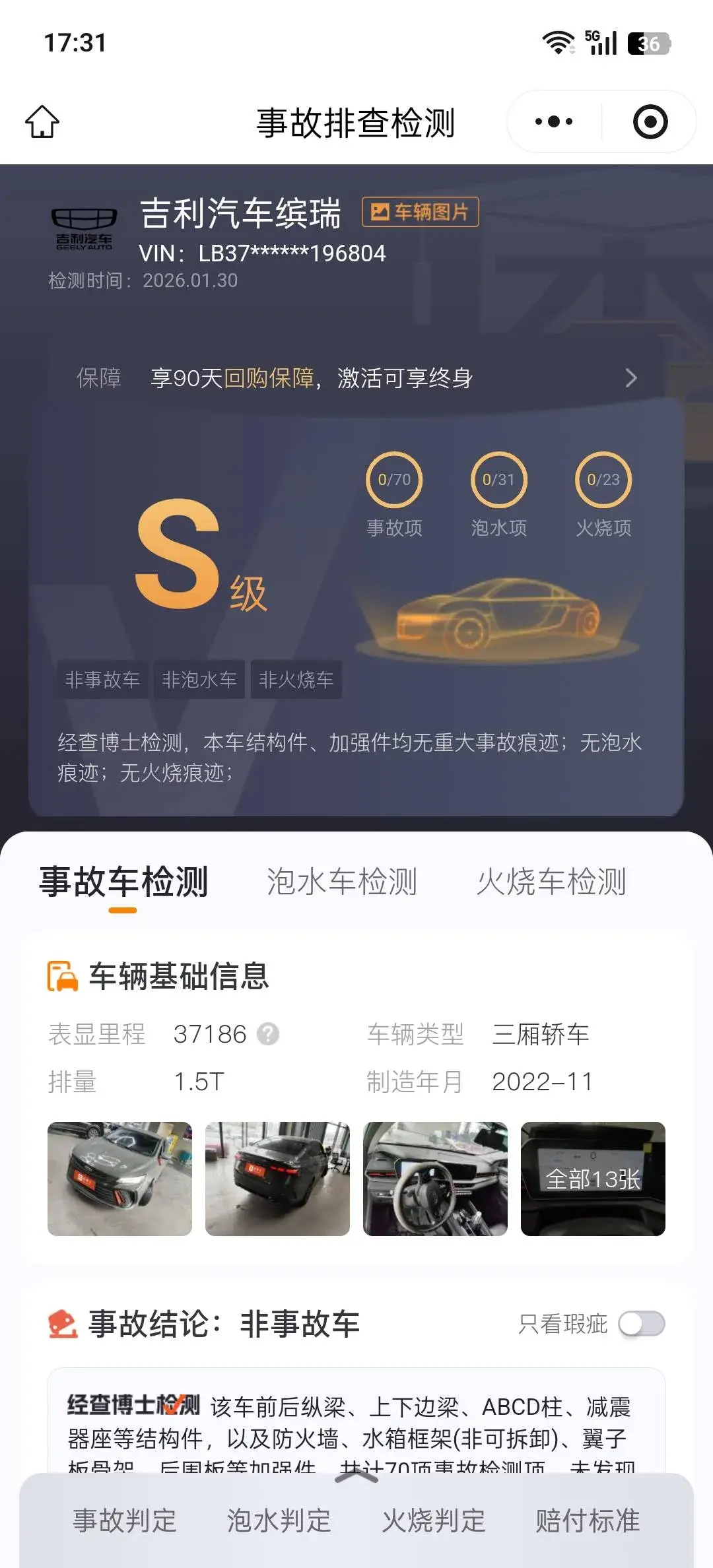Image resolution: width=713 pixels, height=1568 pixels.
Task: Enable the 只看瑕疵 switch
Action: tap(641, 1324)
